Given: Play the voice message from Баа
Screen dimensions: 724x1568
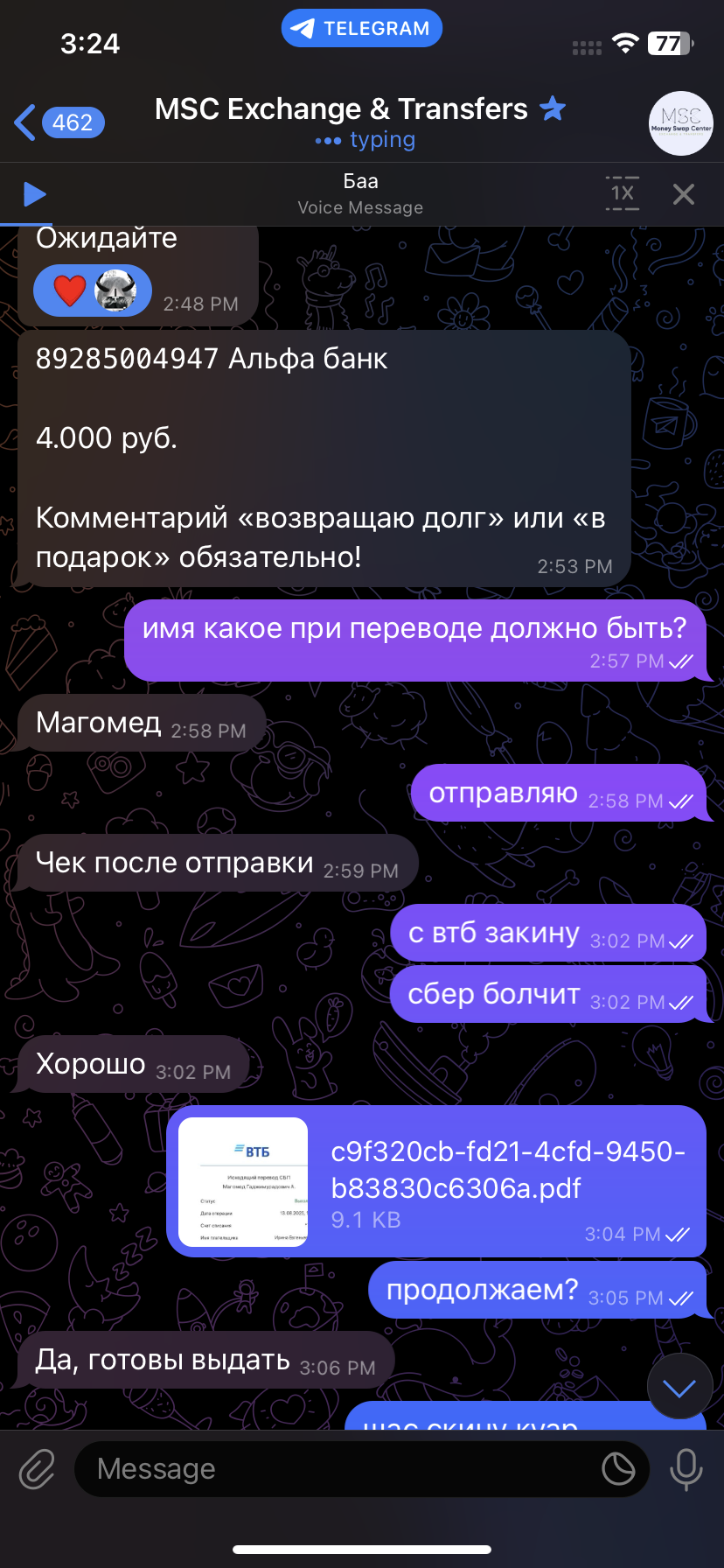Looking at the screenshot, I should (34, 193).
